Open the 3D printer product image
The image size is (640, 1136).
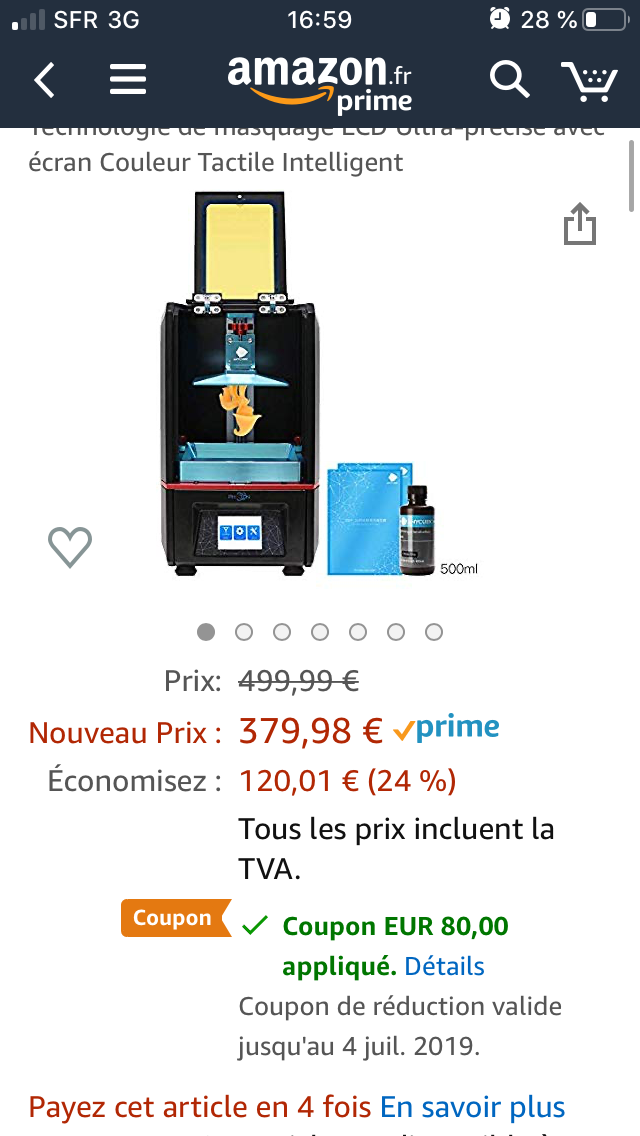[319, 384]
